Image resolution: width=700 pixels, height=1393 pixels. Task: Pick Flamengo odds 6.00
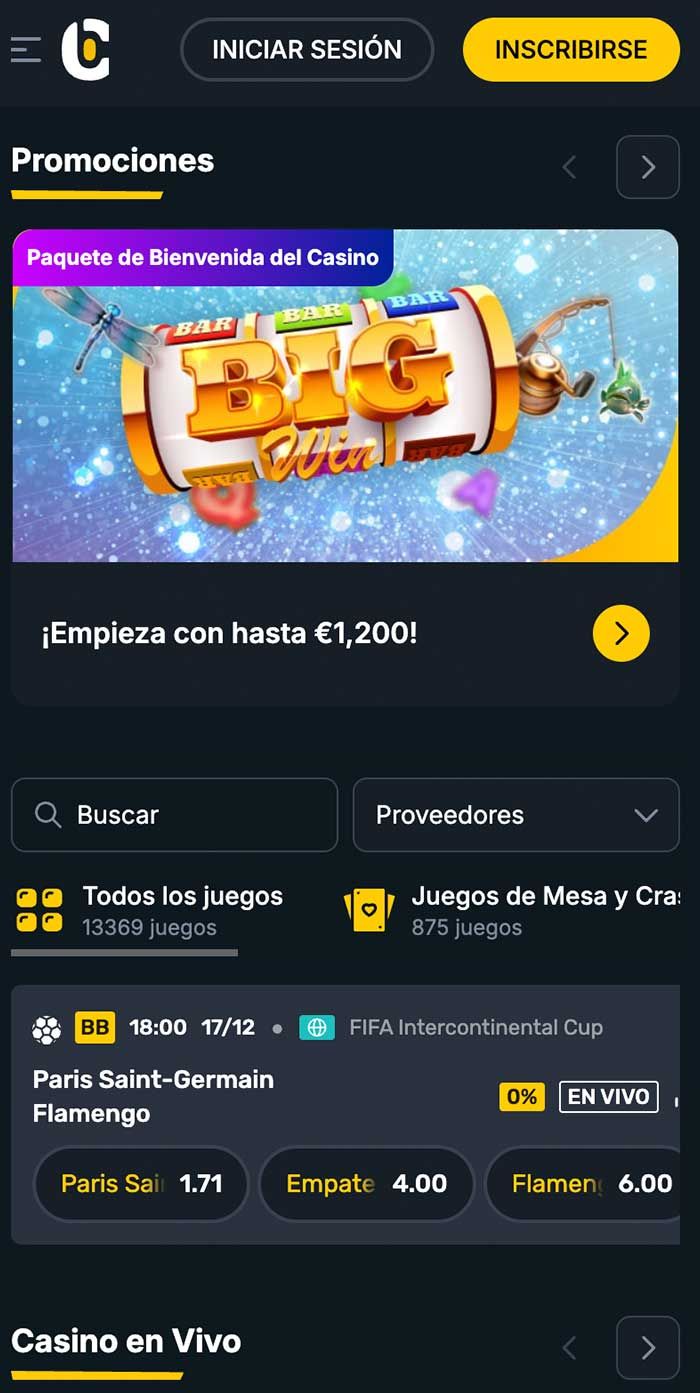[x=591, y=1184]
